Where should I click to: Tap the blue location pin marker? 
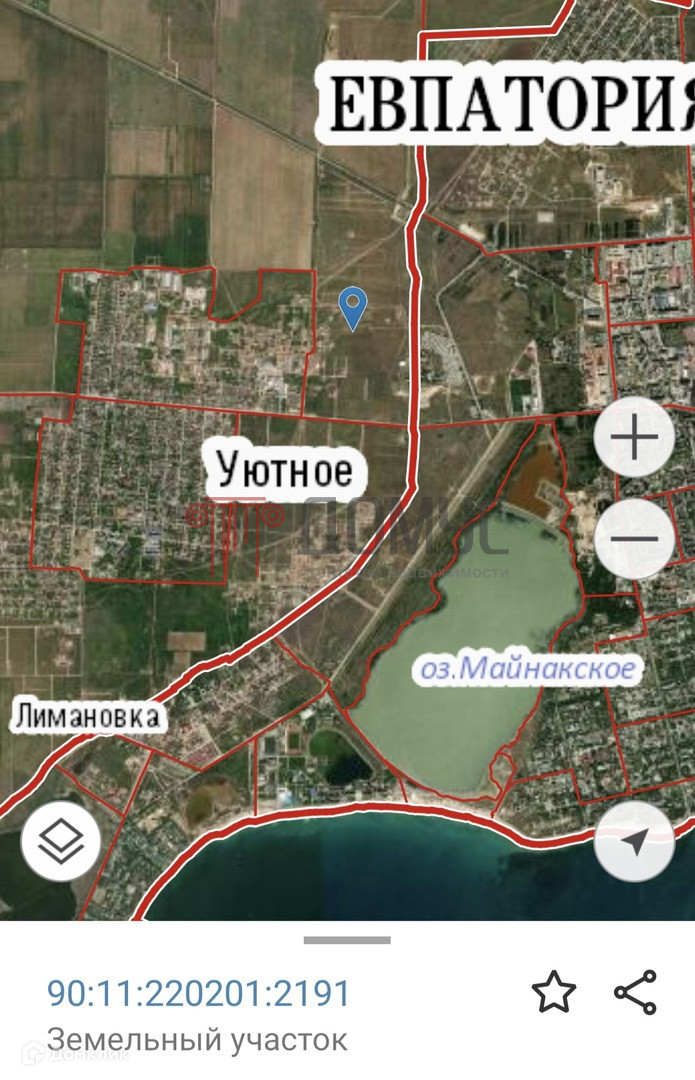coord(352,307)
